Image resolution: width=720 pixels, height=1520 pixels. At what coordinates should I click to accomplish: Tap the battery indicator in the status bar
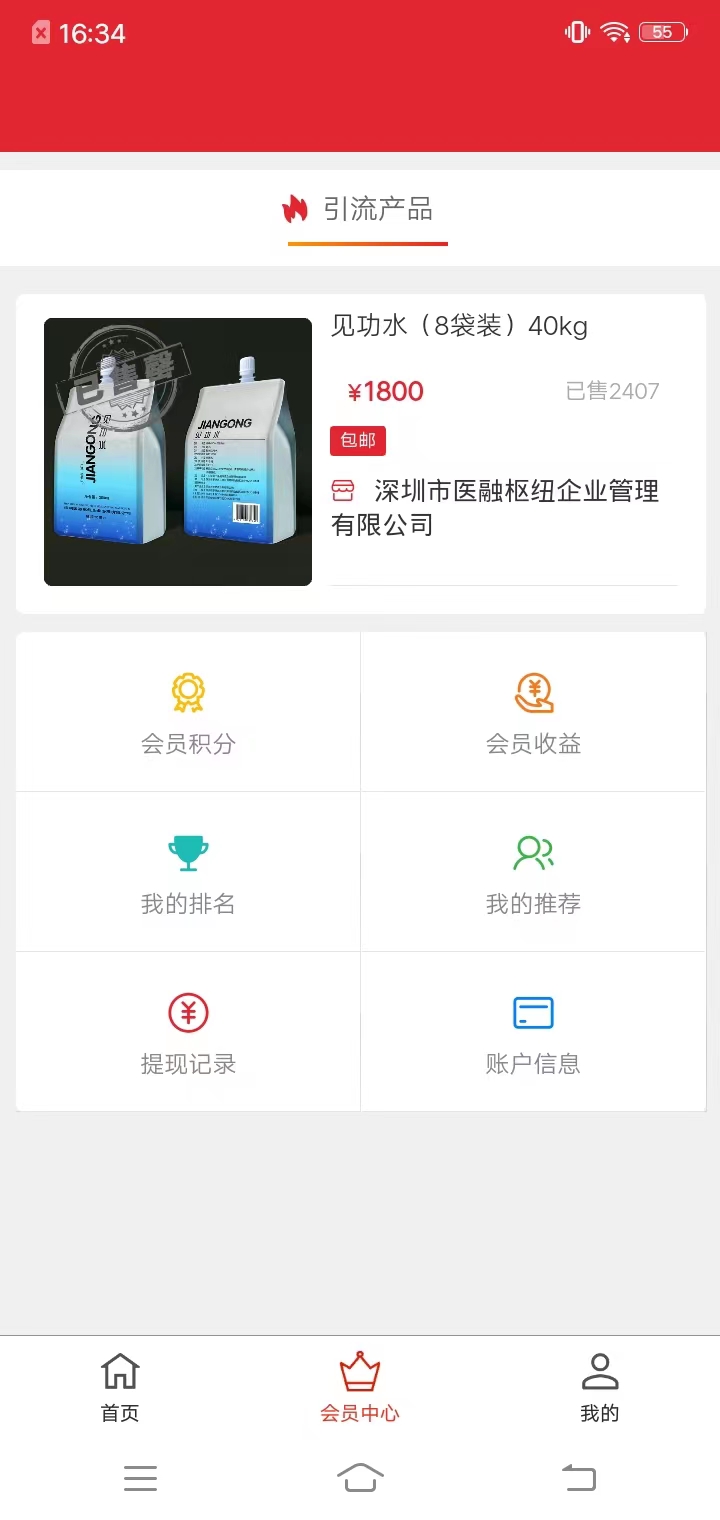(661, 31)
